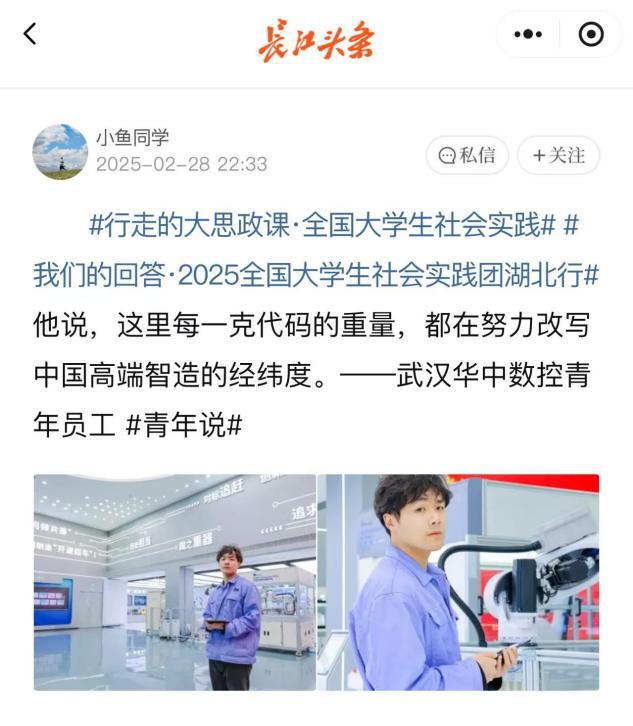
Task: Follow 小鱼同学 with the +关注 button
Action: (558, 156)
